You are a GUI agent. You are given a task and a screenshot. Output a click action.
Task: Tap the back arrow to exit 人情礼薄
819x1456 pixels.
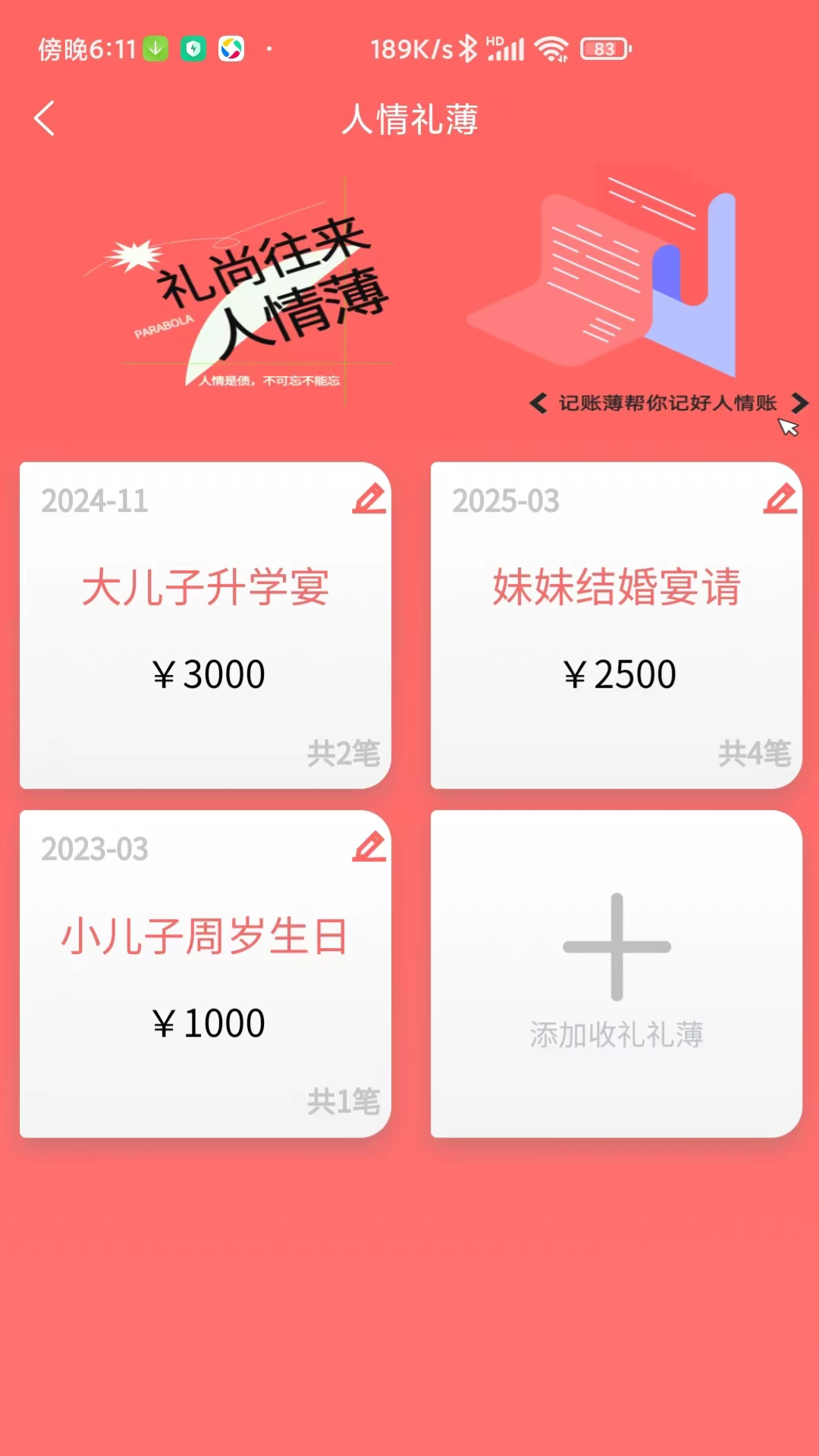click(44, 119)
